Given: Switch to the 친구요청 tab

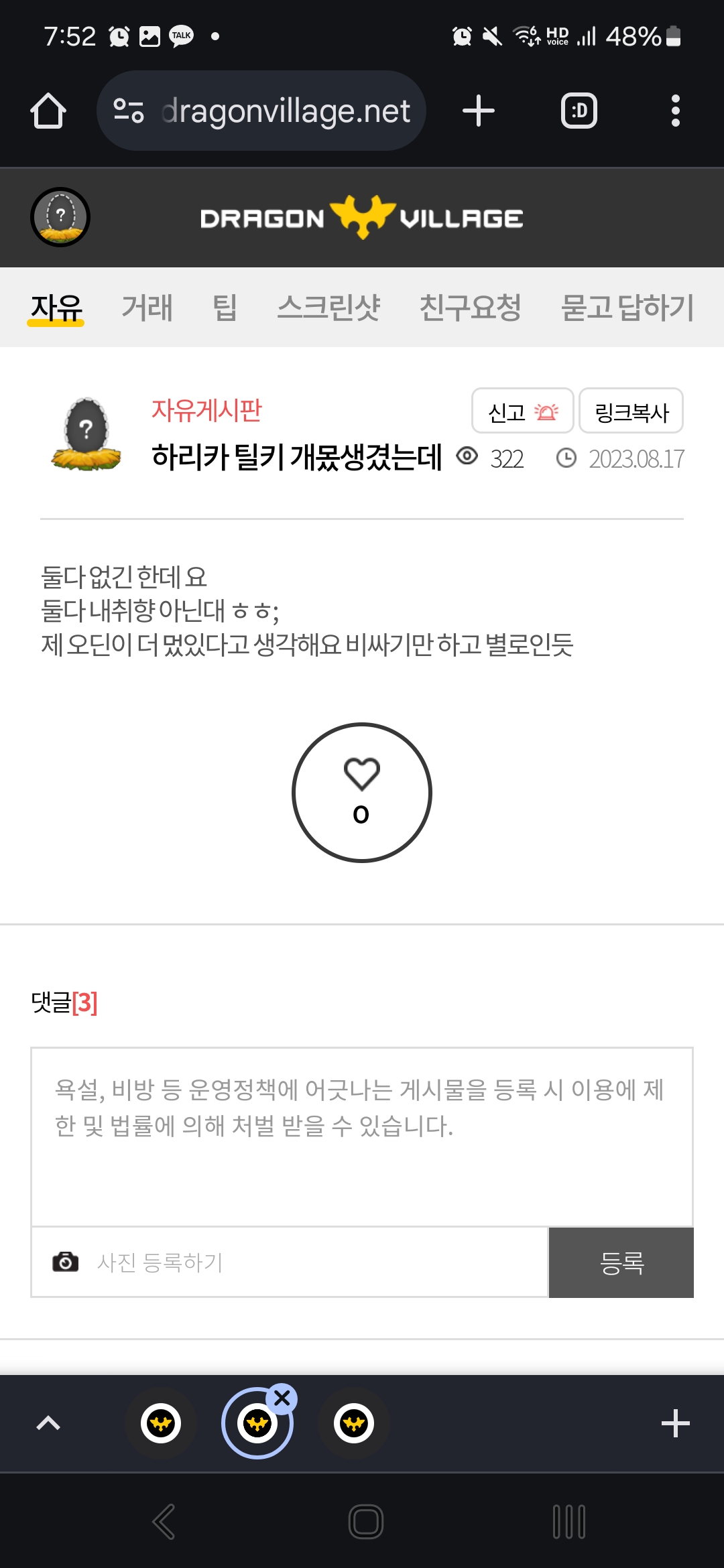Looking at the screenshot, I should click(x=470, y=308).
